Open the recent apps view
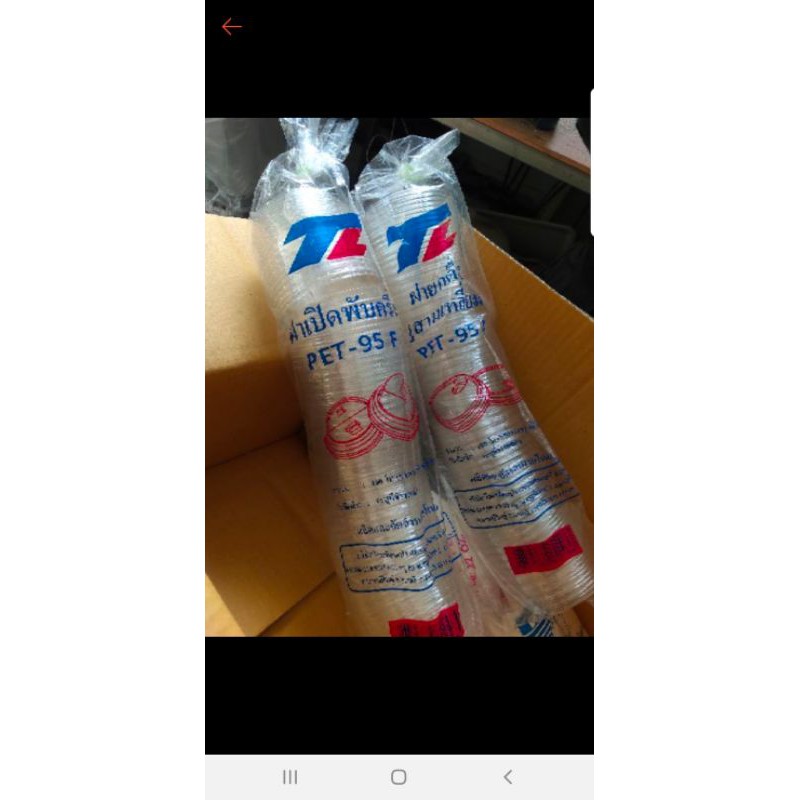Image resolution: width=800 pixels, height=800 pixels. click(x=290, y=777)
